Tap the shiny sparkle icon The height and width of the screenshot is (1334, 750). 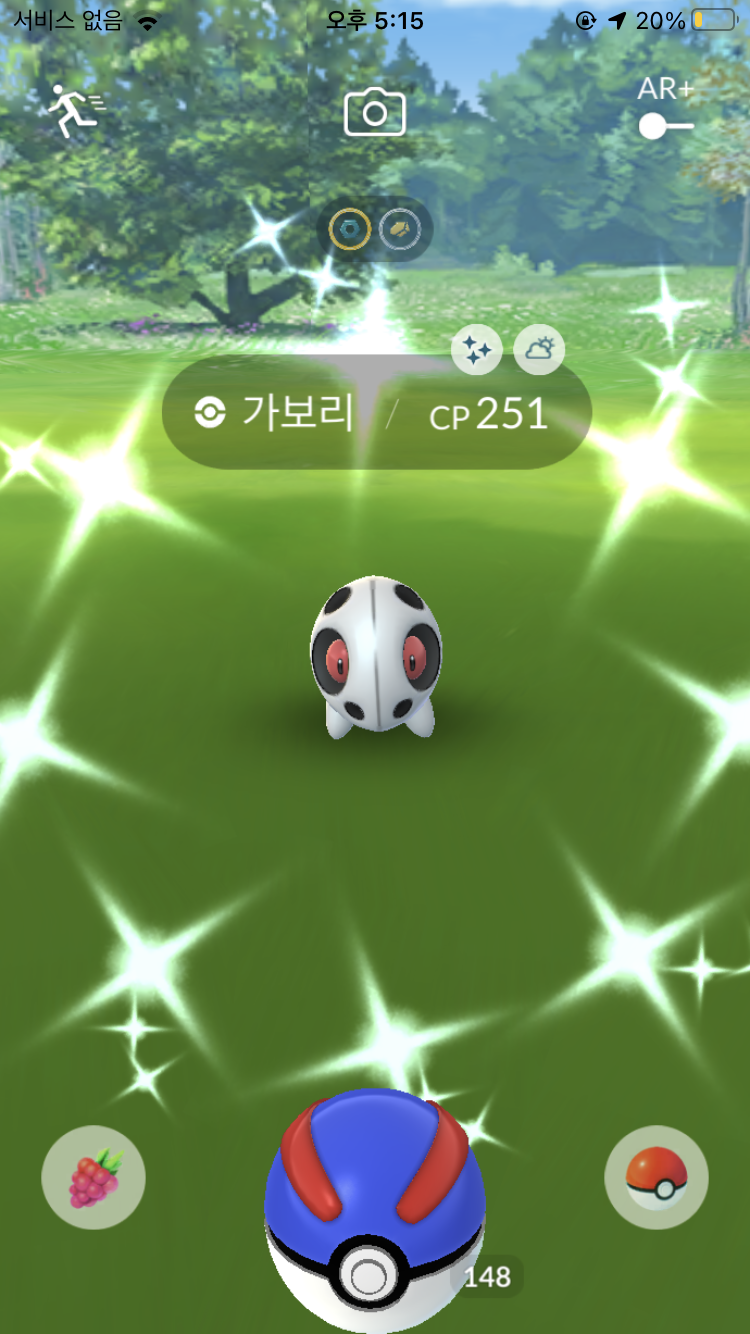pos(477,351)
